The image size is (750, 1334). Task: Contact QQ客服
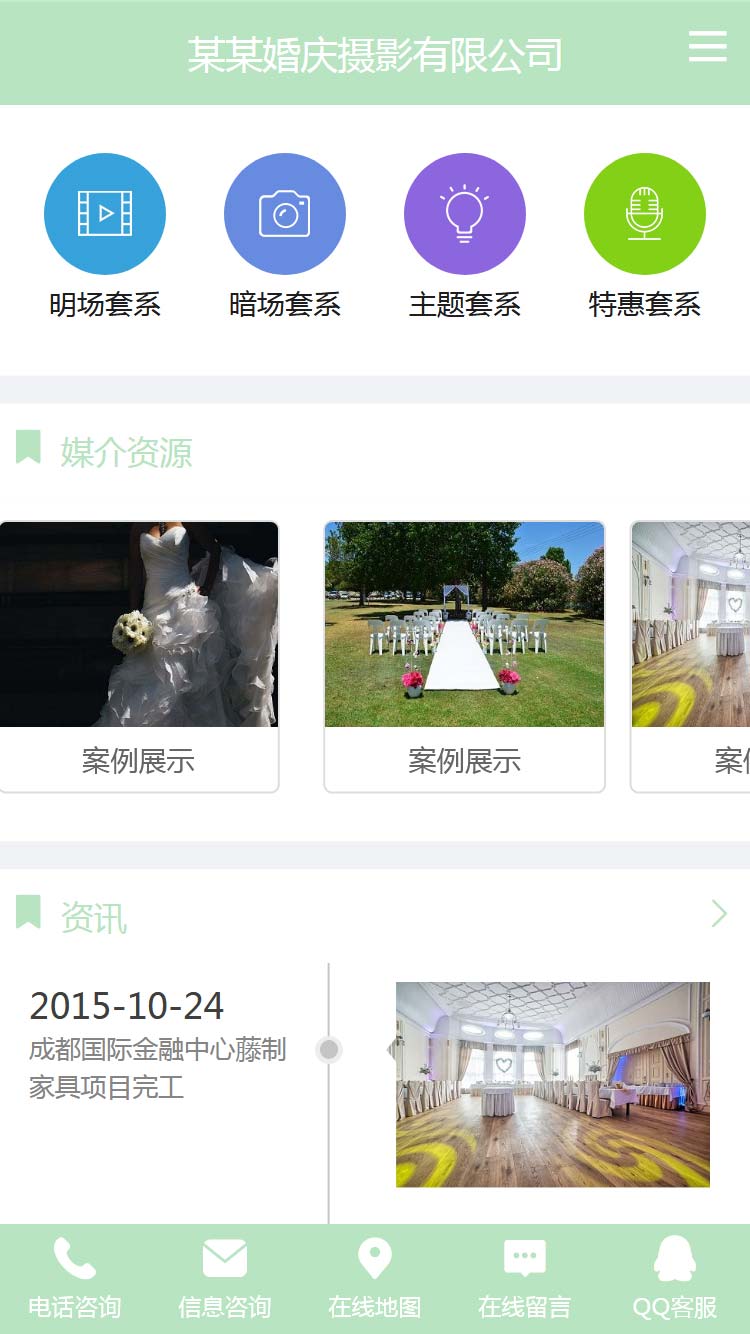pyautogui.click(x=675, y=1278)
